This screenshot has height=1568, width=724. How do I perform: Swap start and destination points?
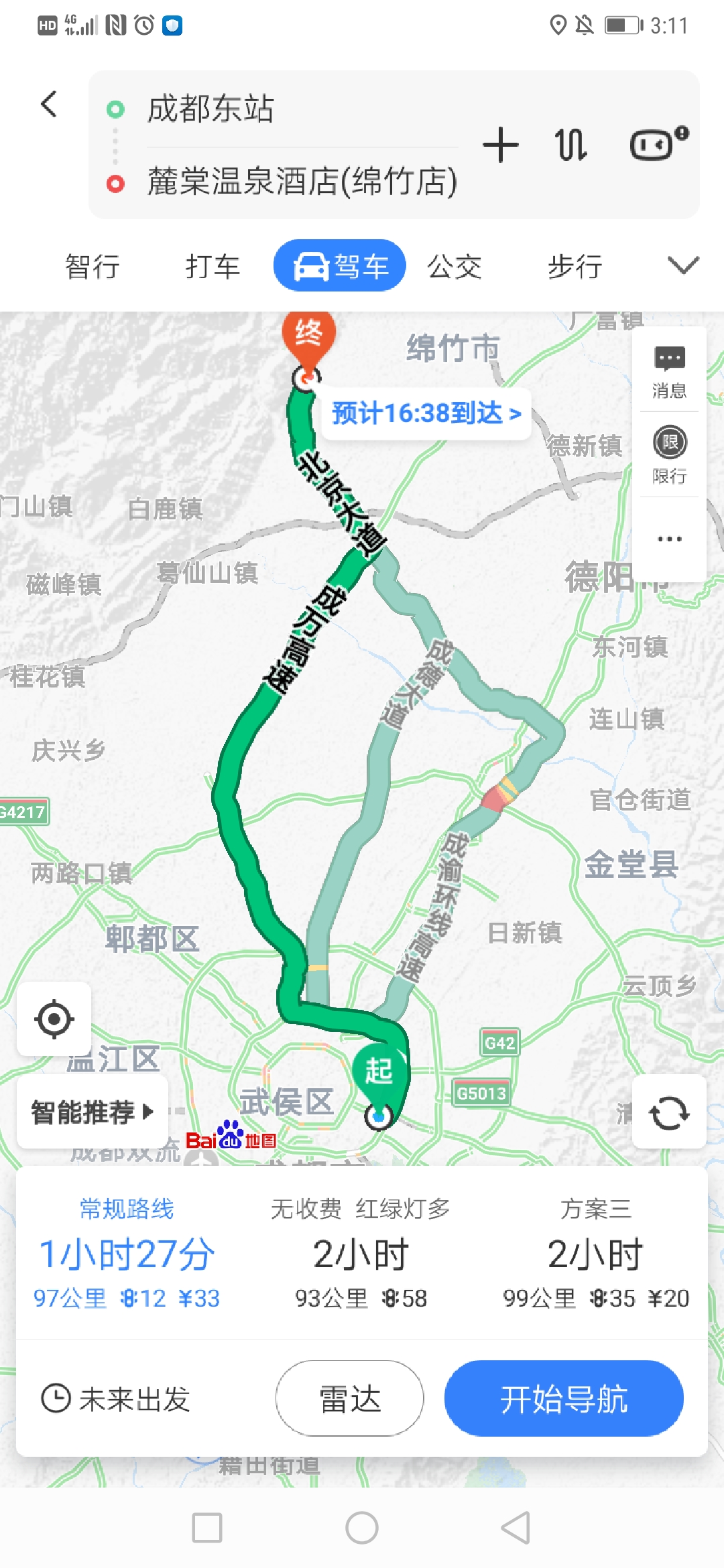(x=570, y=145)
